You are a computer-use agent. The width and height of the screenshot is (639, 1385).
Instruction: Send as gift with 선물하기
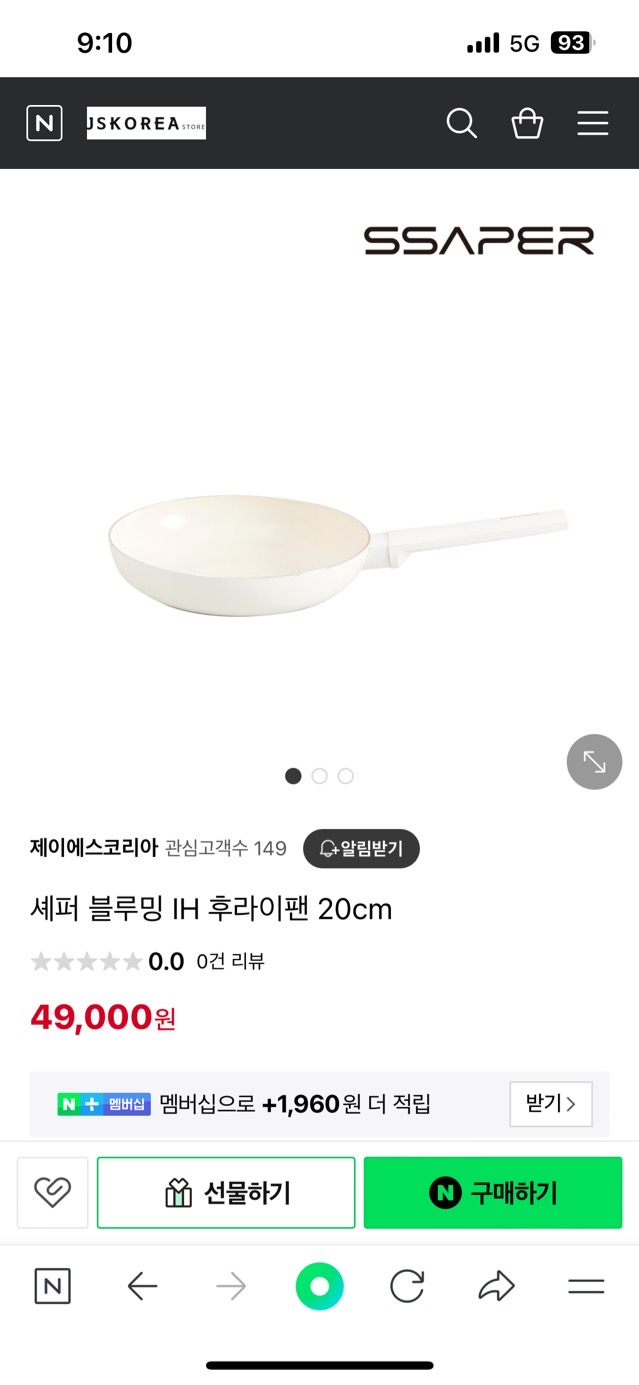click(226, 1192)
